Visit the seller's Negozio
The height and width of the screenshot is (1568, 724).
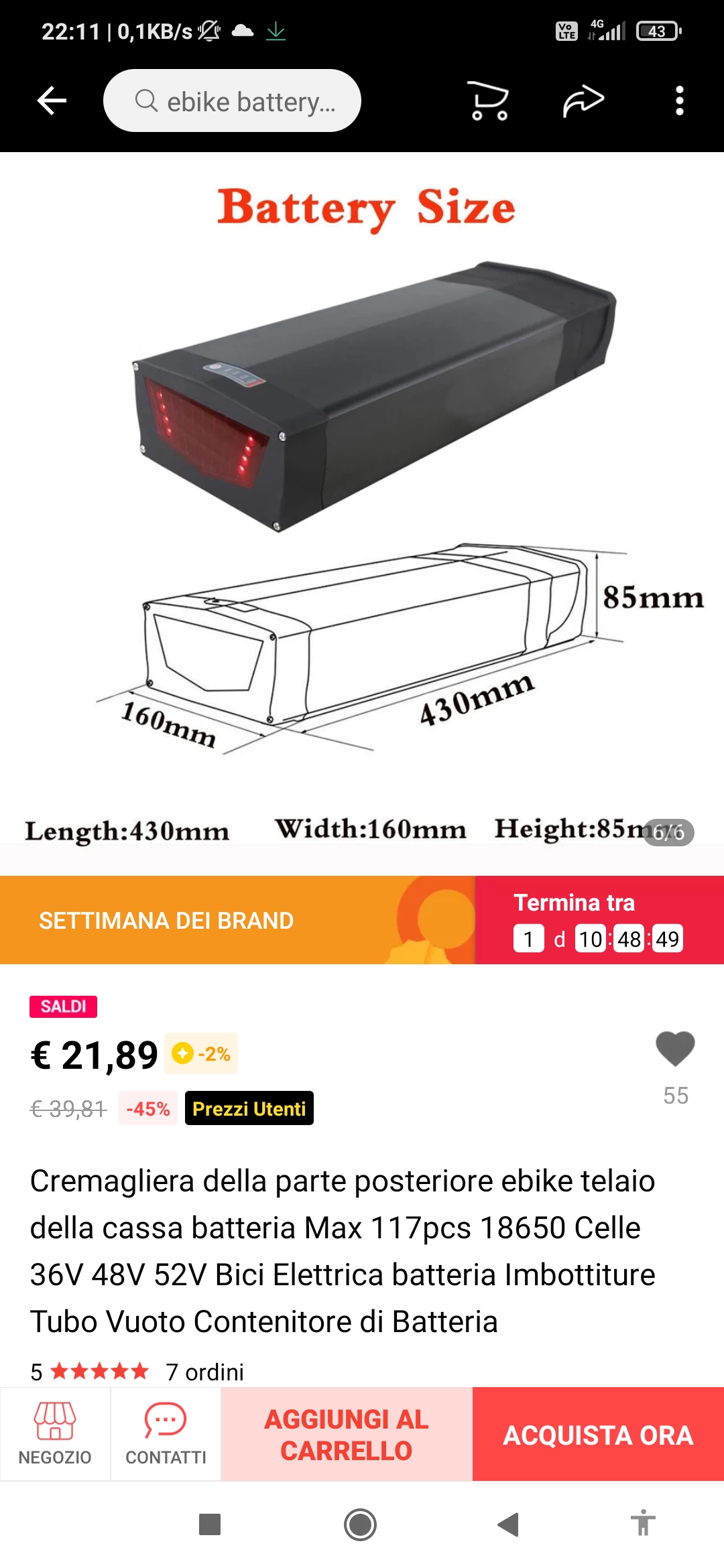tap(55, 1434)
